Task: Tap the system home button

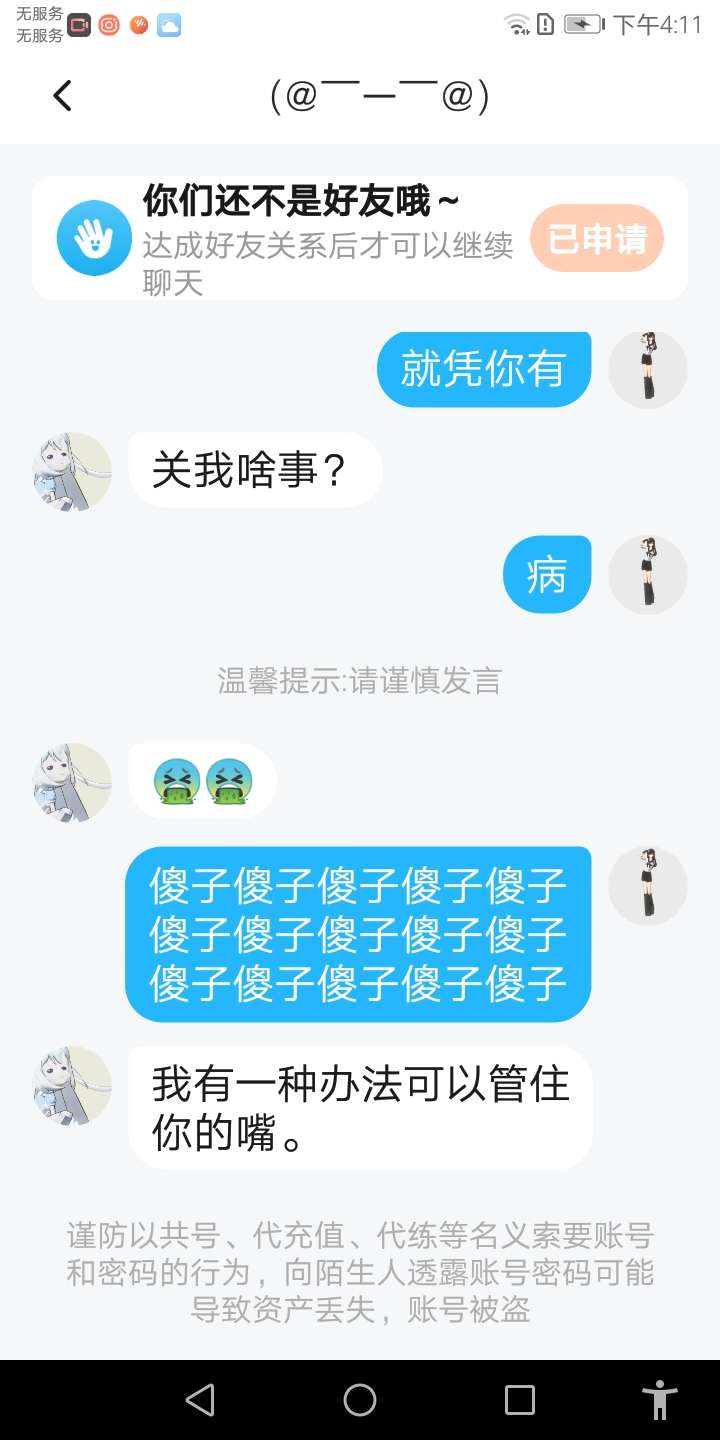Action: pyautogui.click(x=360, y=1400)
